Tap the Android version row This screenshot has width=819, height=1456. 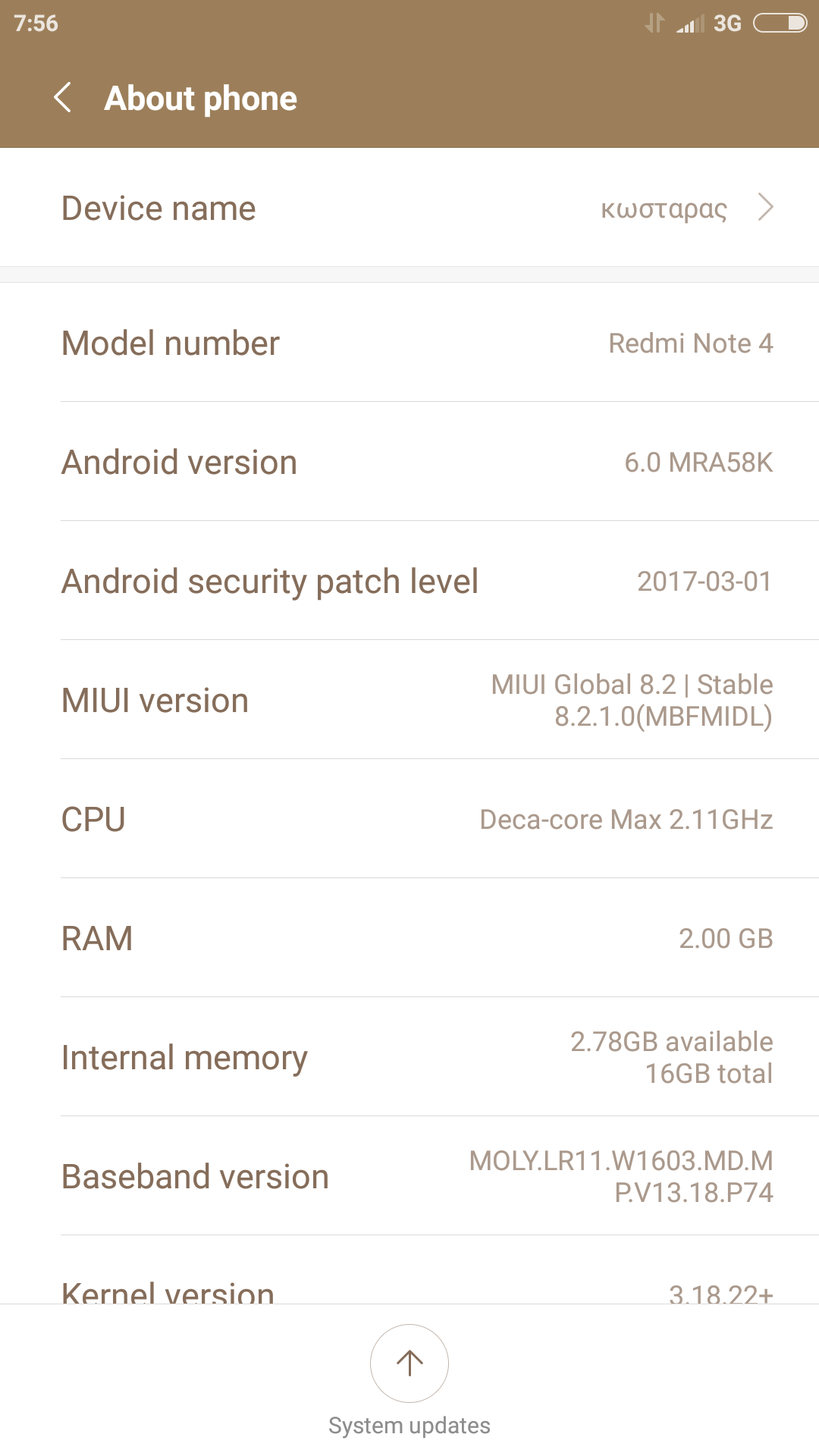(409, 462)
